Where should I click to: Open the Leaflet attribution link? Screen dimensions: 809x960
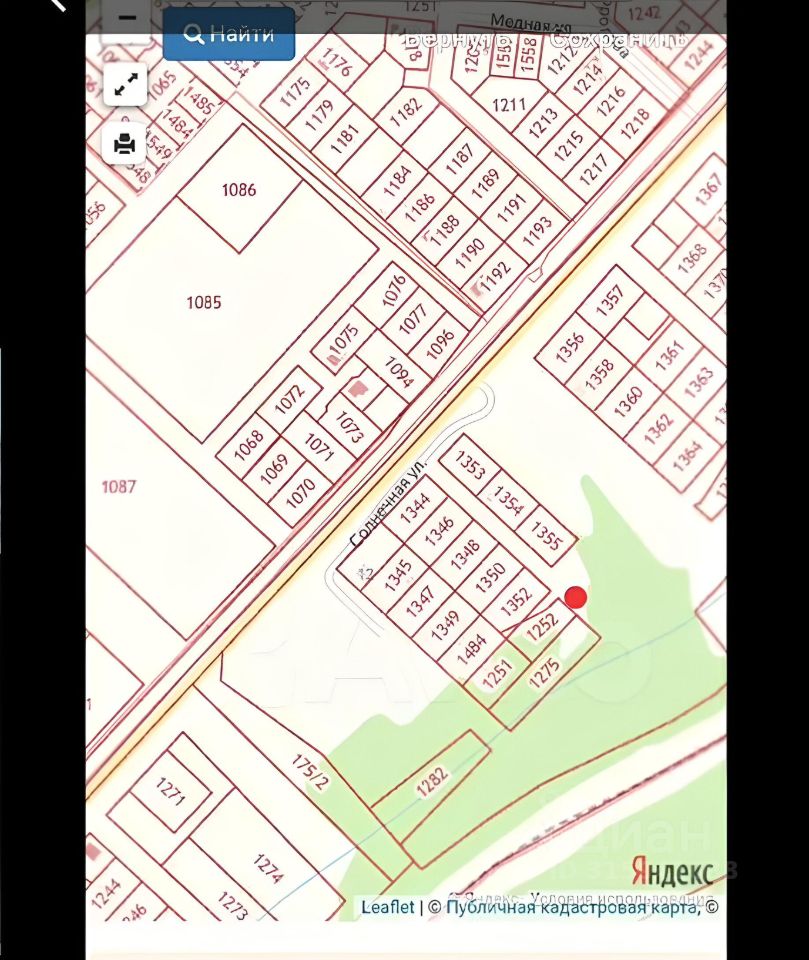click(x=388, y=907)
